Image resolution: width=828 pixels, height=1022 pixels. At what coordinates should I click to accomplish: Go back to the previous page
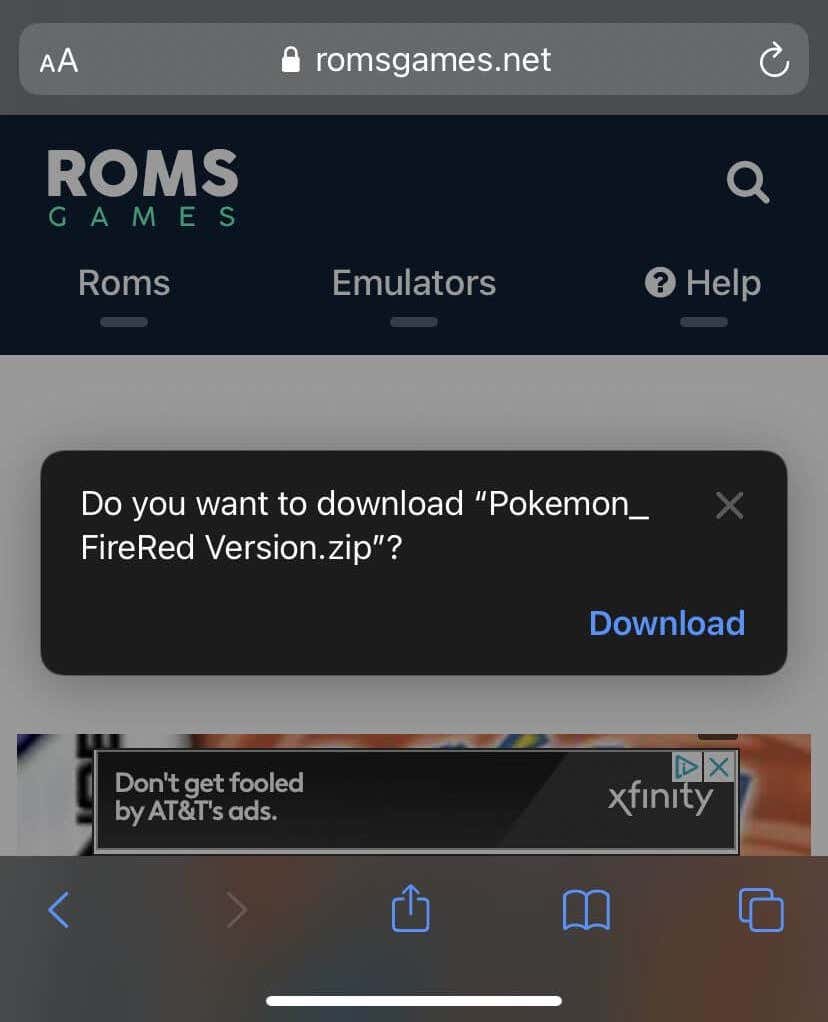[x=59, y=910]
